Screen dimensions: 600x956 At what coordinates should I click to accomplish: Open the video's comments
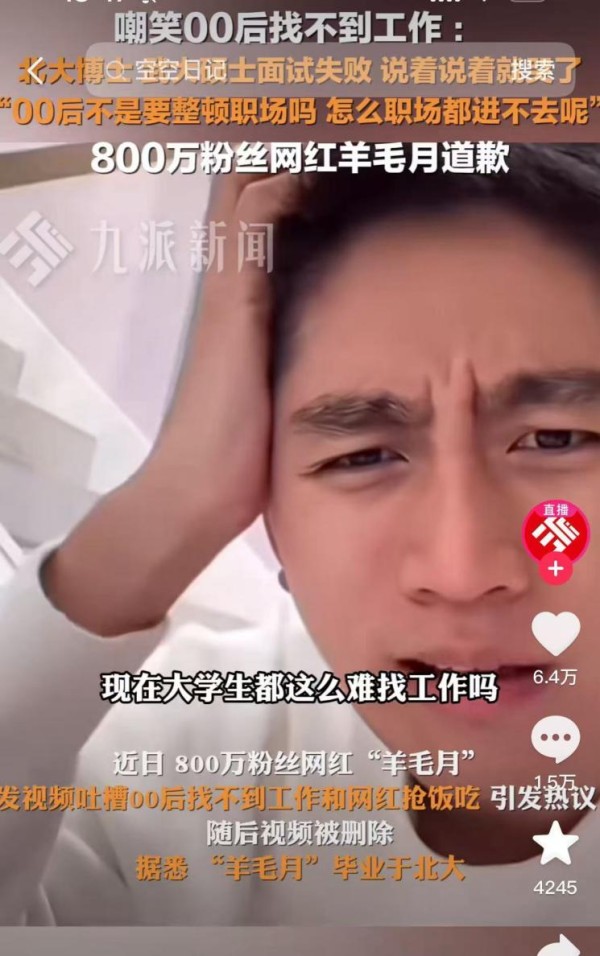[555, 741]
